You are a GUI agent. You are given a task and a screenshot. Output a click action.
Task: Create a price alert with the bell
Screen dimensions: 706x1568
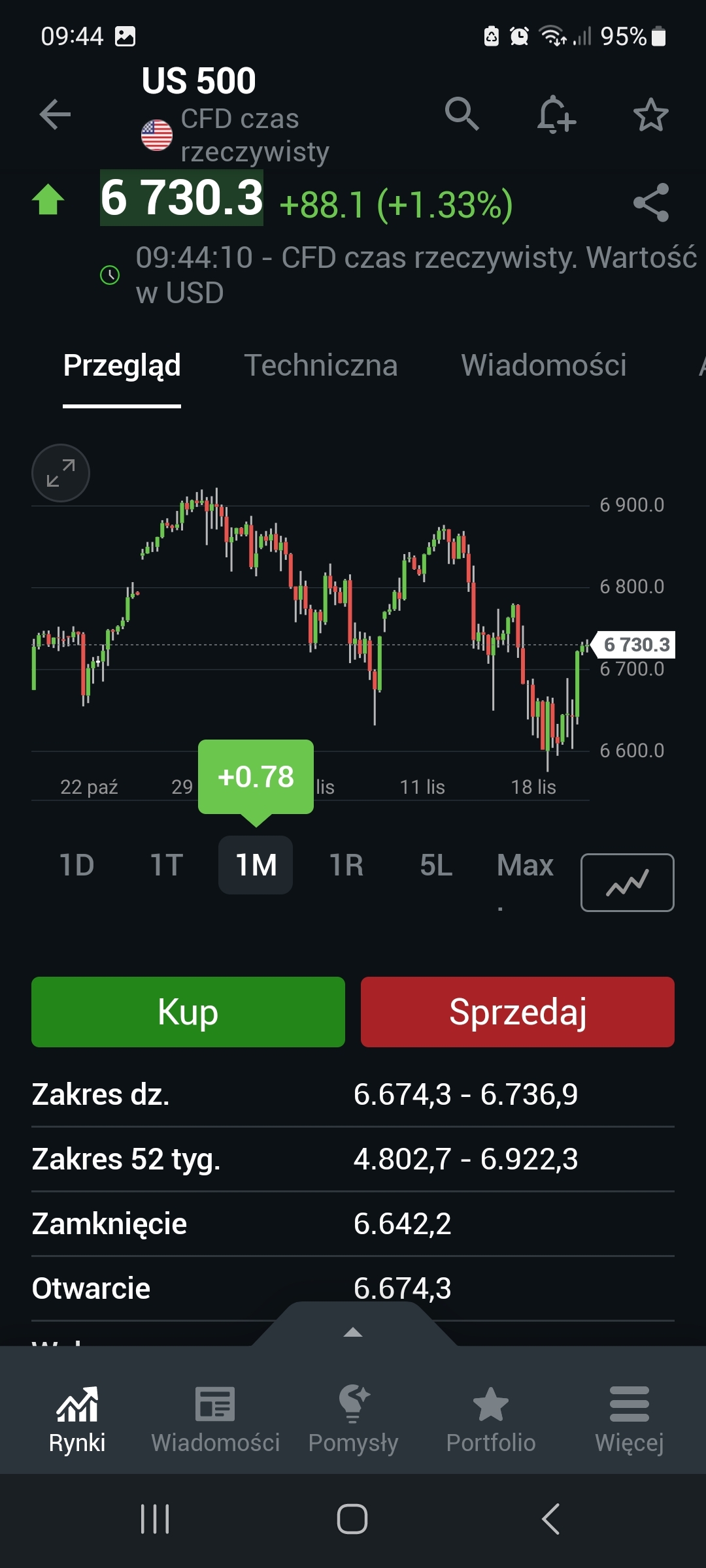pos(556,115)
